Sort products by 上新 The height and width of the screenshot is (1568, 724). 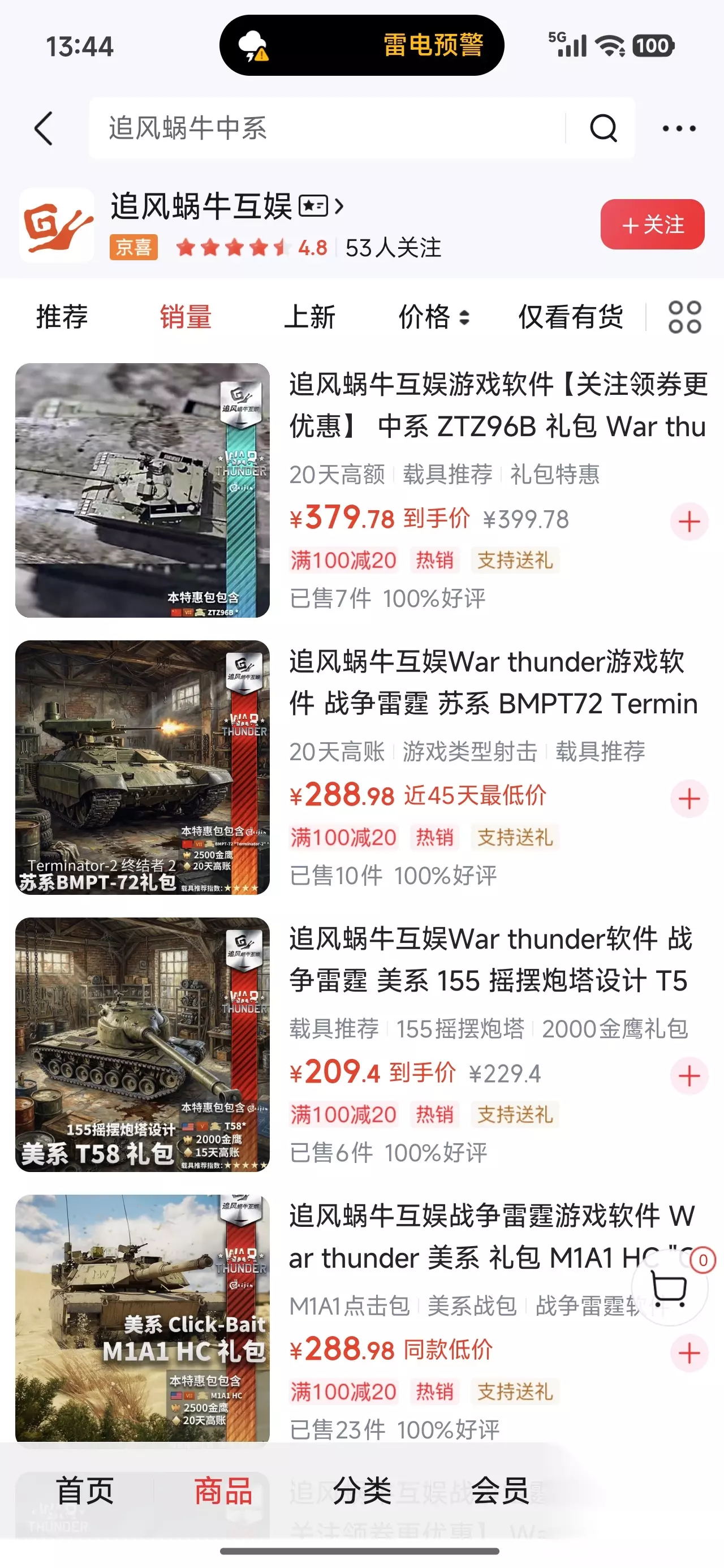coord(309,317)
